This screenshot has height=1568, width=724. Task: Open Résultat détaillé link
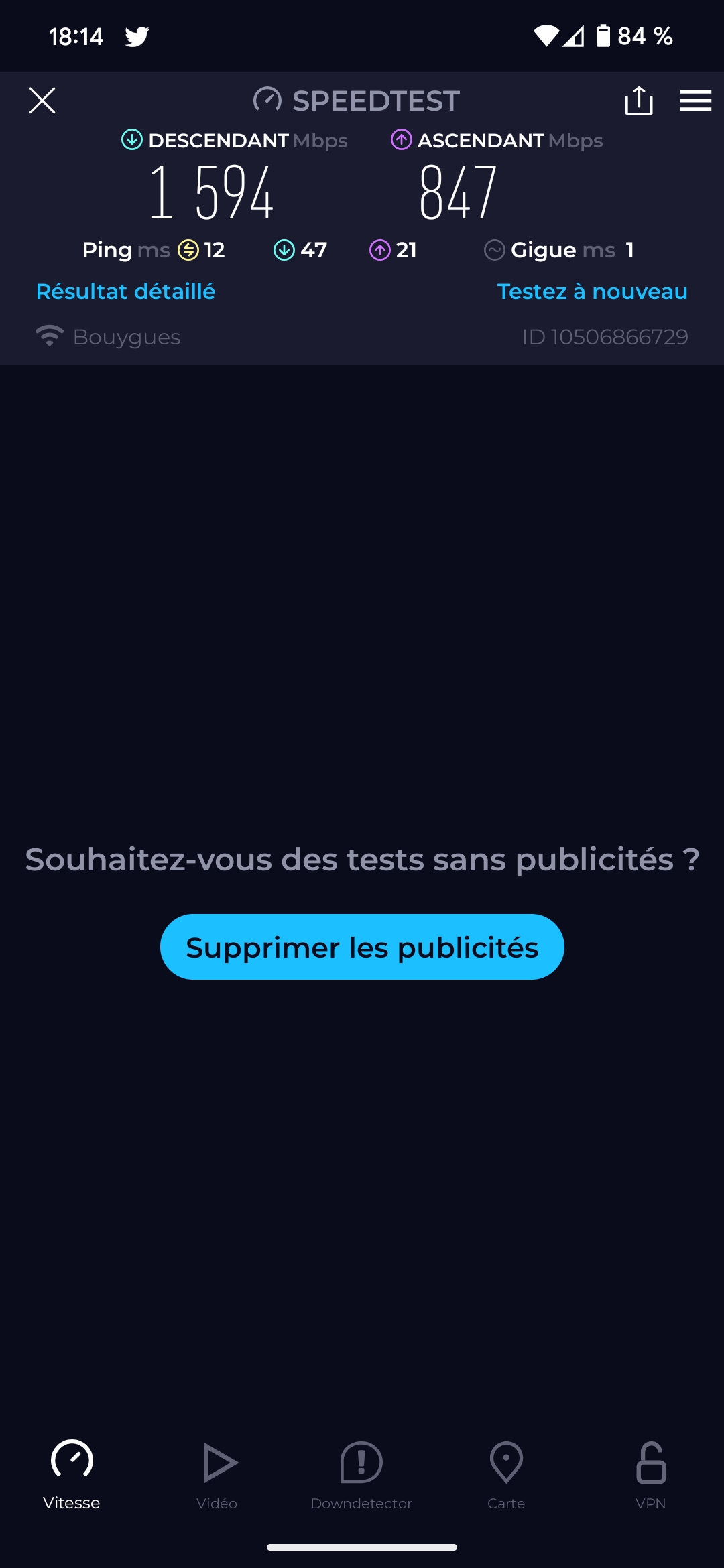tap(125, 291)
